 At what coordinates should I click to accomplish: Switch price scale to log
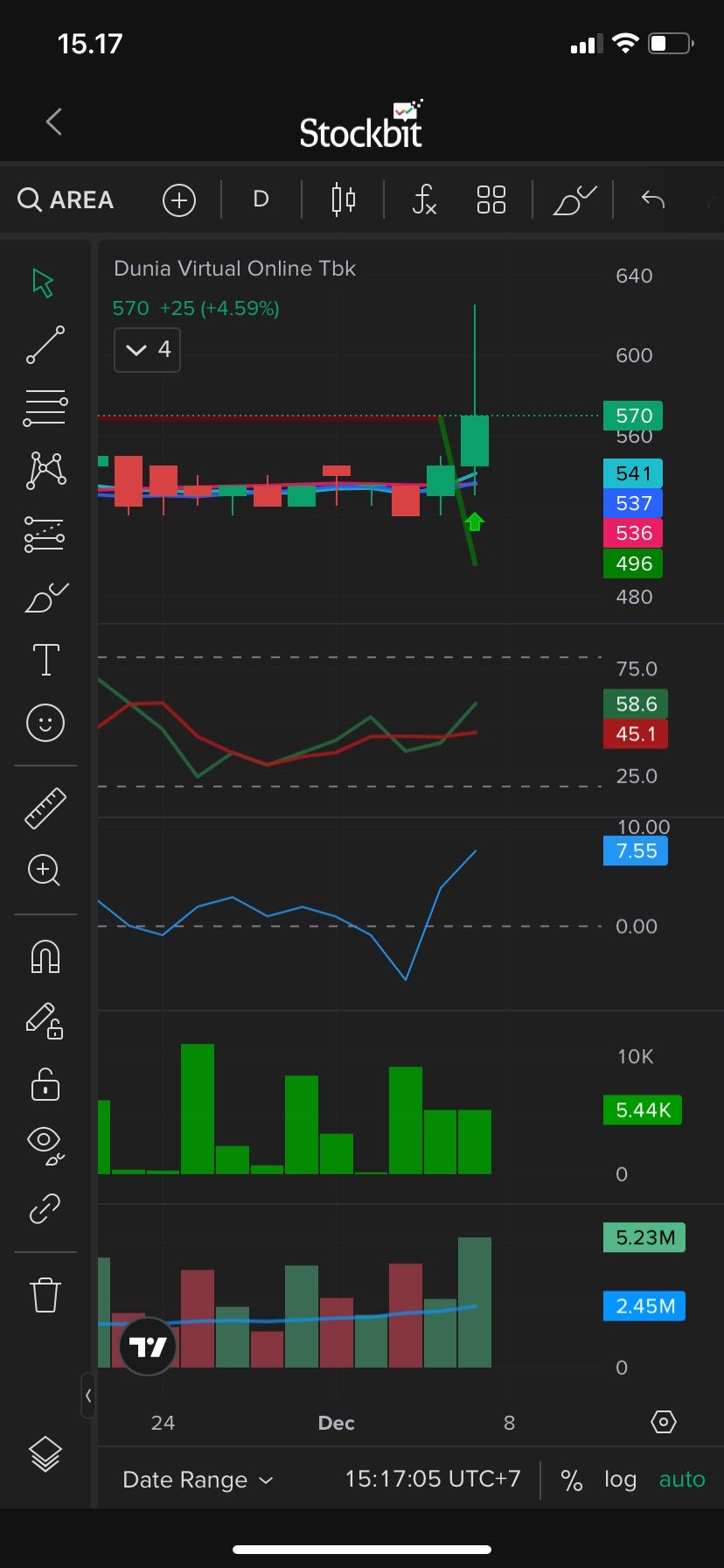(x=620, y=1480)
